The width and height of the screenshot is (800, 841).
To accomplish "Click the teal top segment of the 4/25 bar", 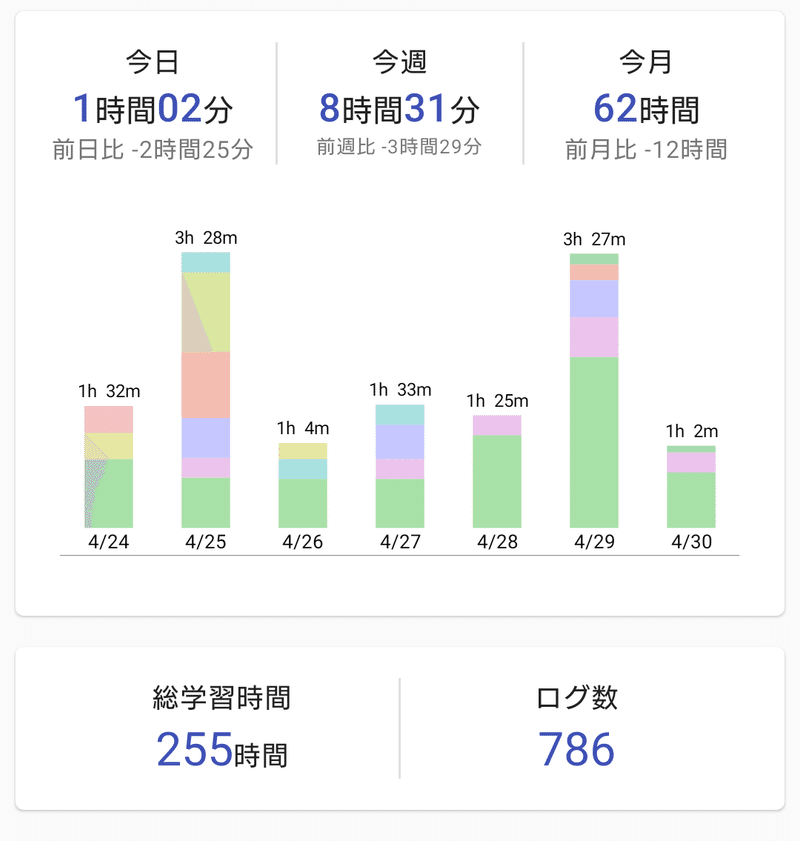I will tap(206, 260).
